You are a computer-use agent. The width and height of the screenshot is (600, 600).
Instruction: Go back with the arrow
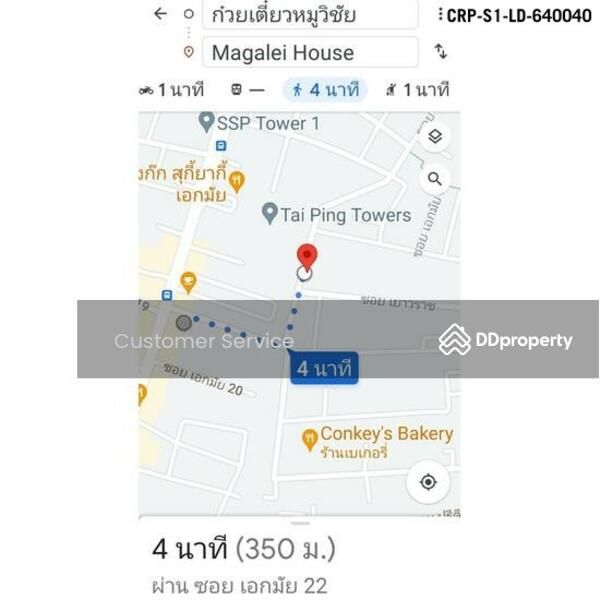[160, 14]
